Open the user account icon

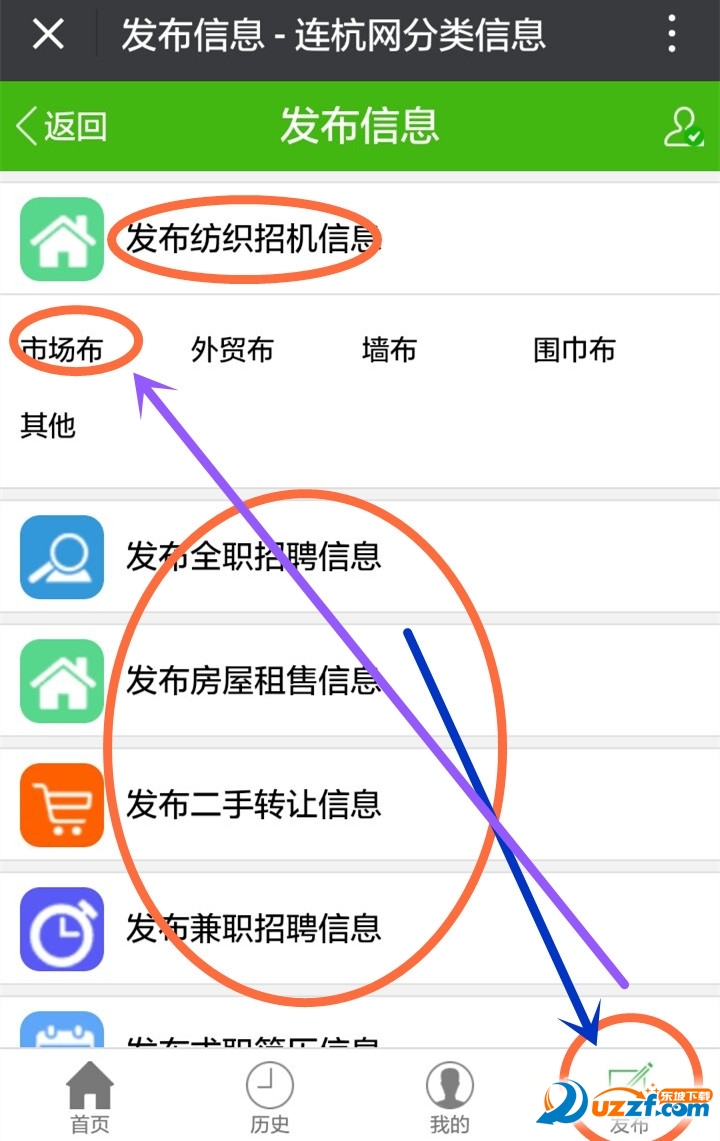coord(684,127)
